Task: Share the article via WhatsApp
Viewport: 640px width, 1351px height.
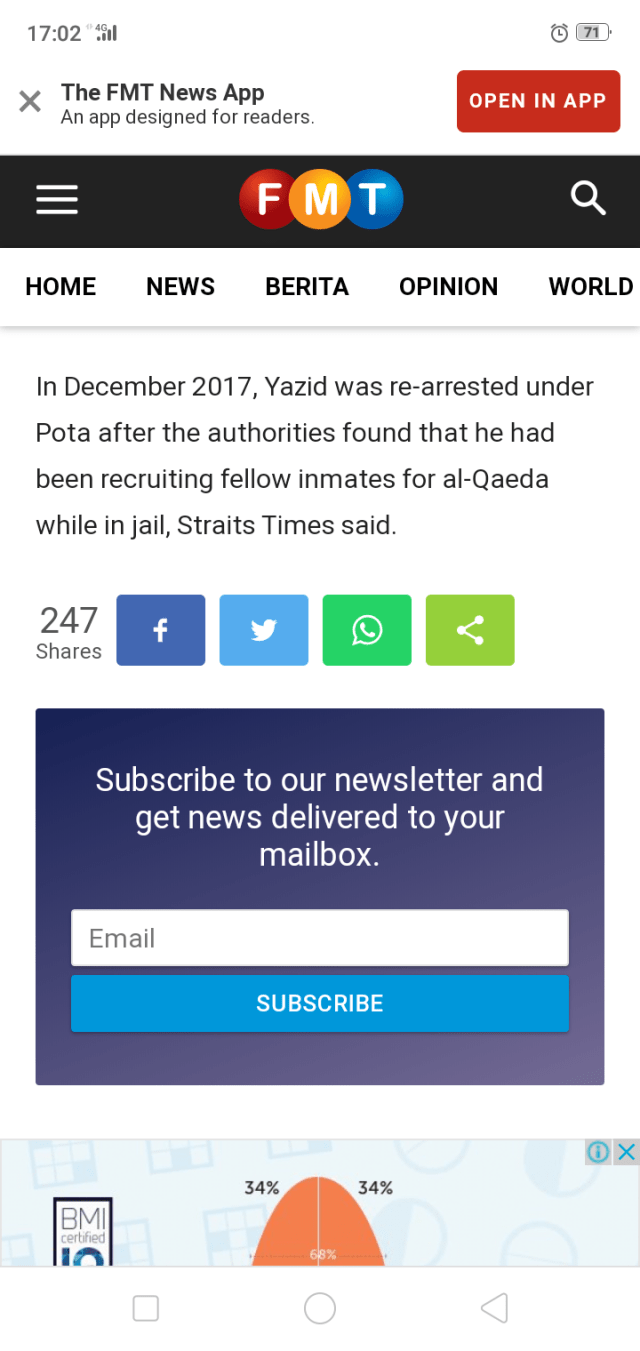Action: [x=367, y=630]
